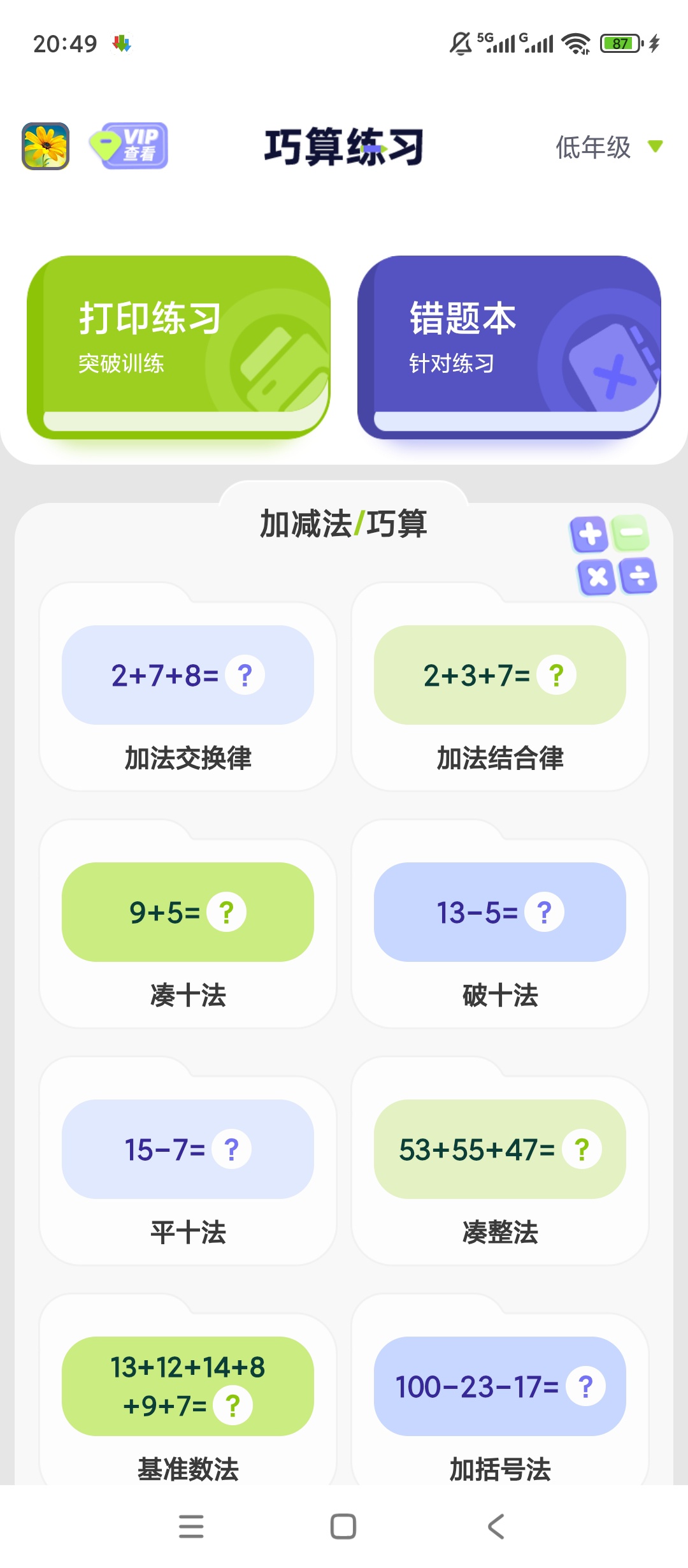688x1568 pixels.
Task: Select the minus symbol calculator icon
Action: click(631, 534)
